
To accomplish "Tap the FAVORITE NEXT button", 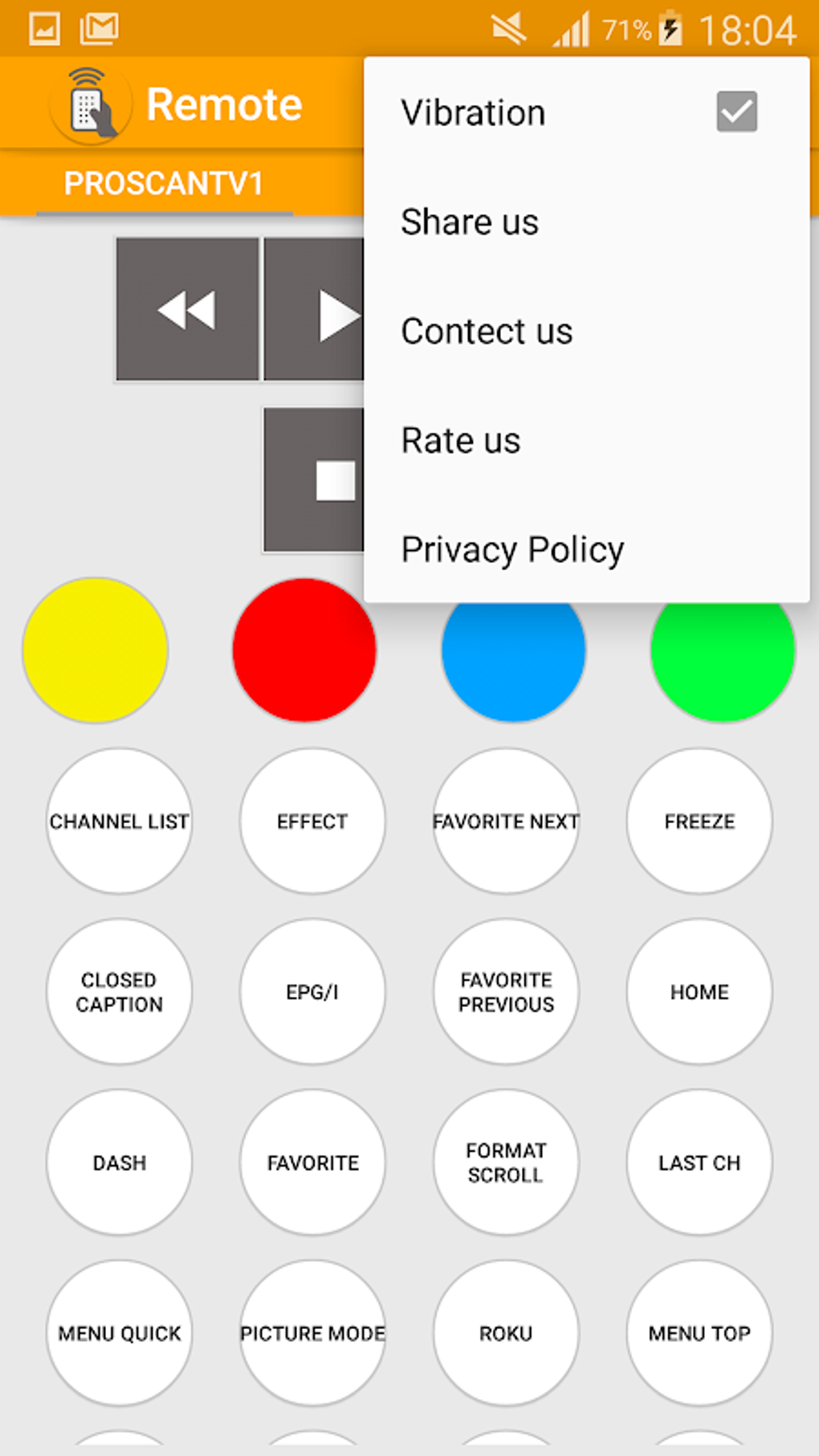I will (x=505, y=821).
